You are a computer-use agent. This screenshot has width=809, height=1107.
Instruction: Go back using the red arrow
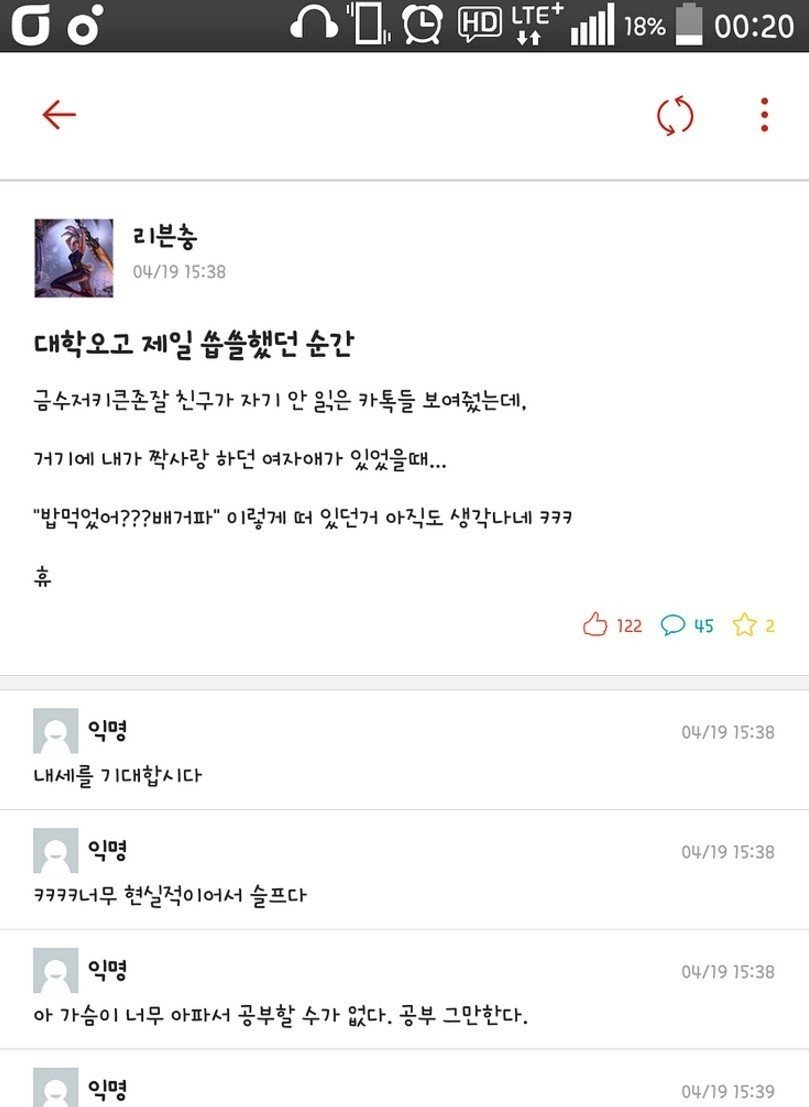(59, 115)
